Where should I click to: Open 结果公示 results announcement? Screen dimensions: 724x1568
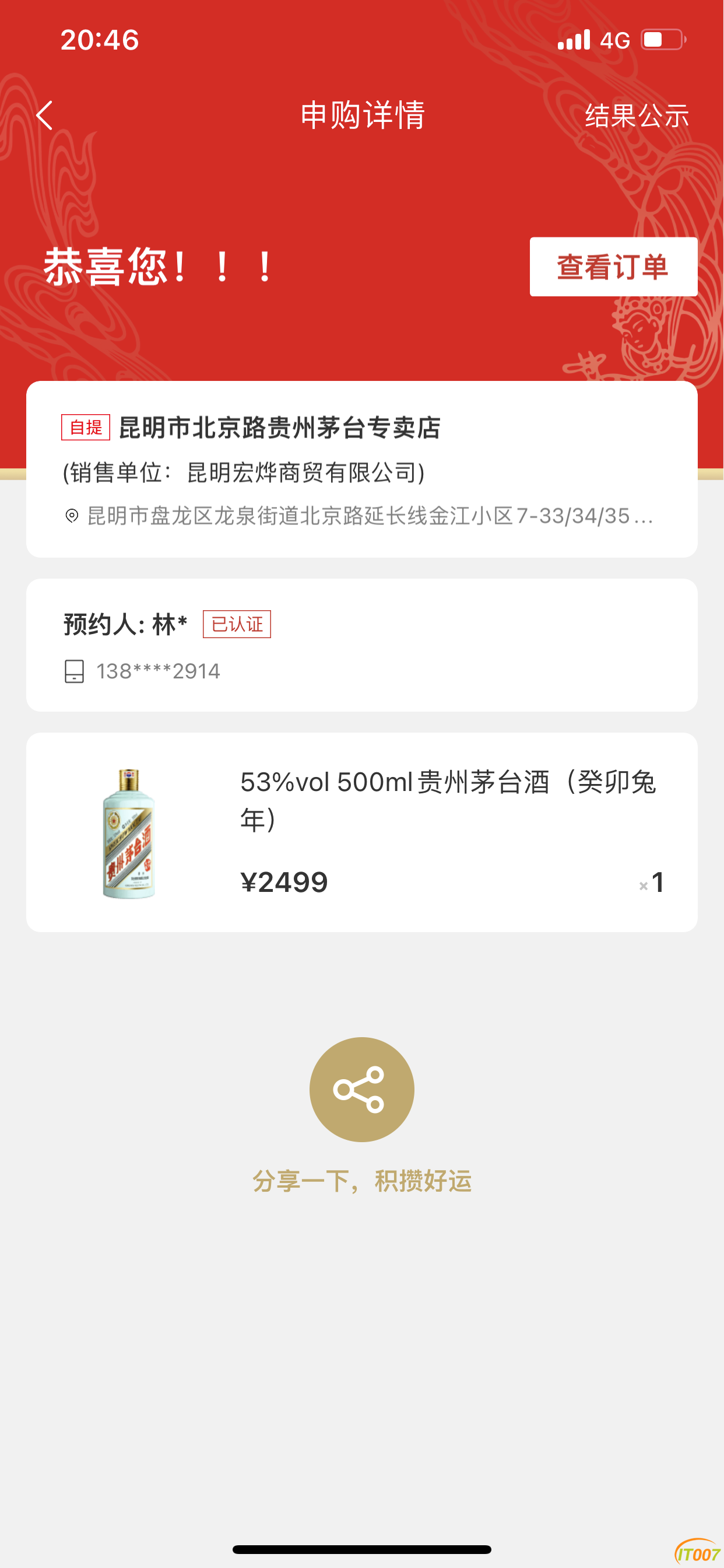pos(637,116)
